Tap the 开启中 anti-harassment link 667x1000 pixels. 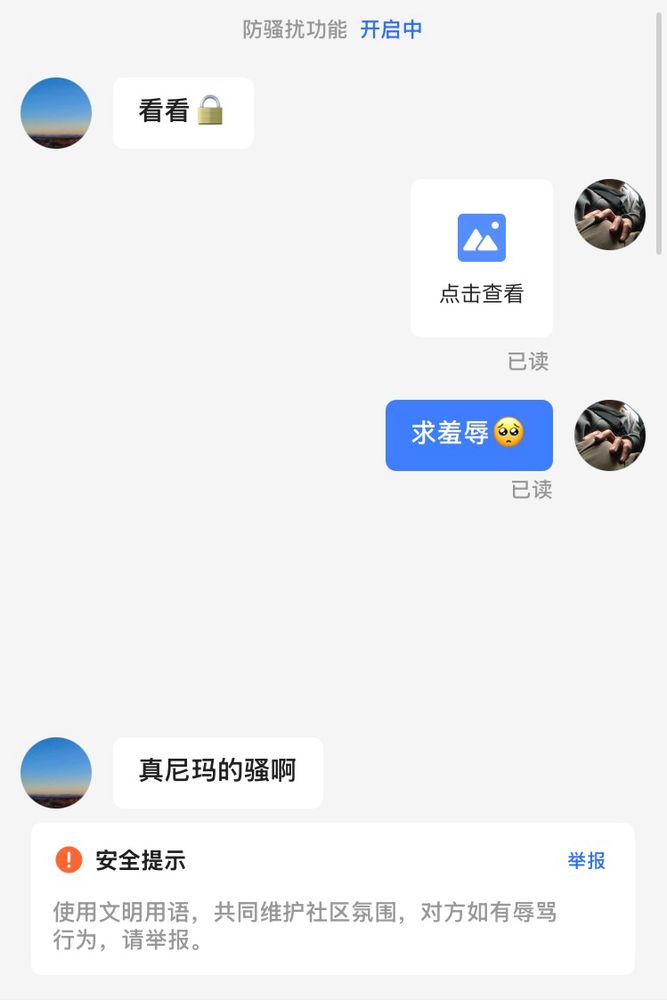(x=391, y=30)
